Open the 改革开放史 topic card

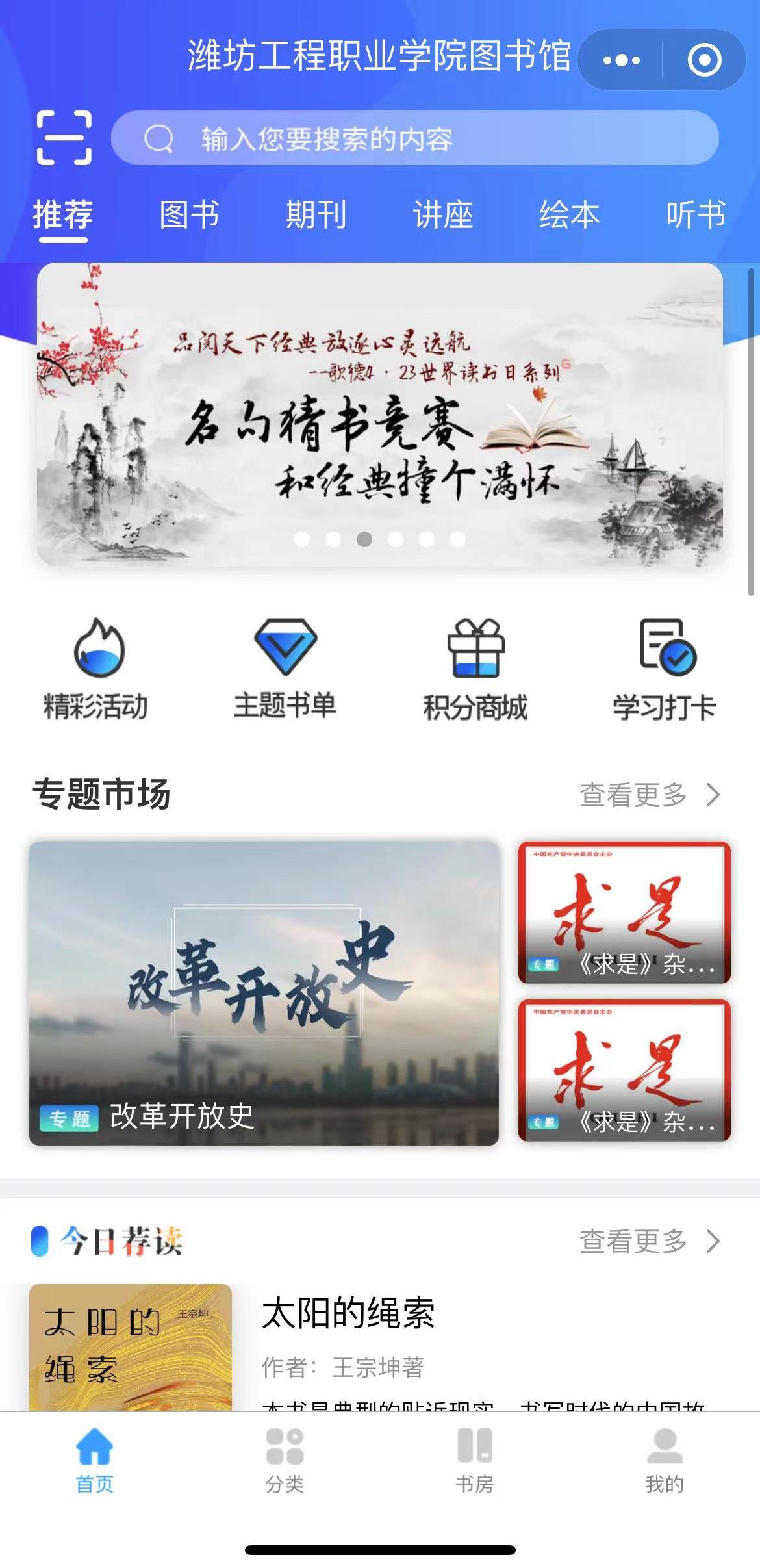pos(264,993)
